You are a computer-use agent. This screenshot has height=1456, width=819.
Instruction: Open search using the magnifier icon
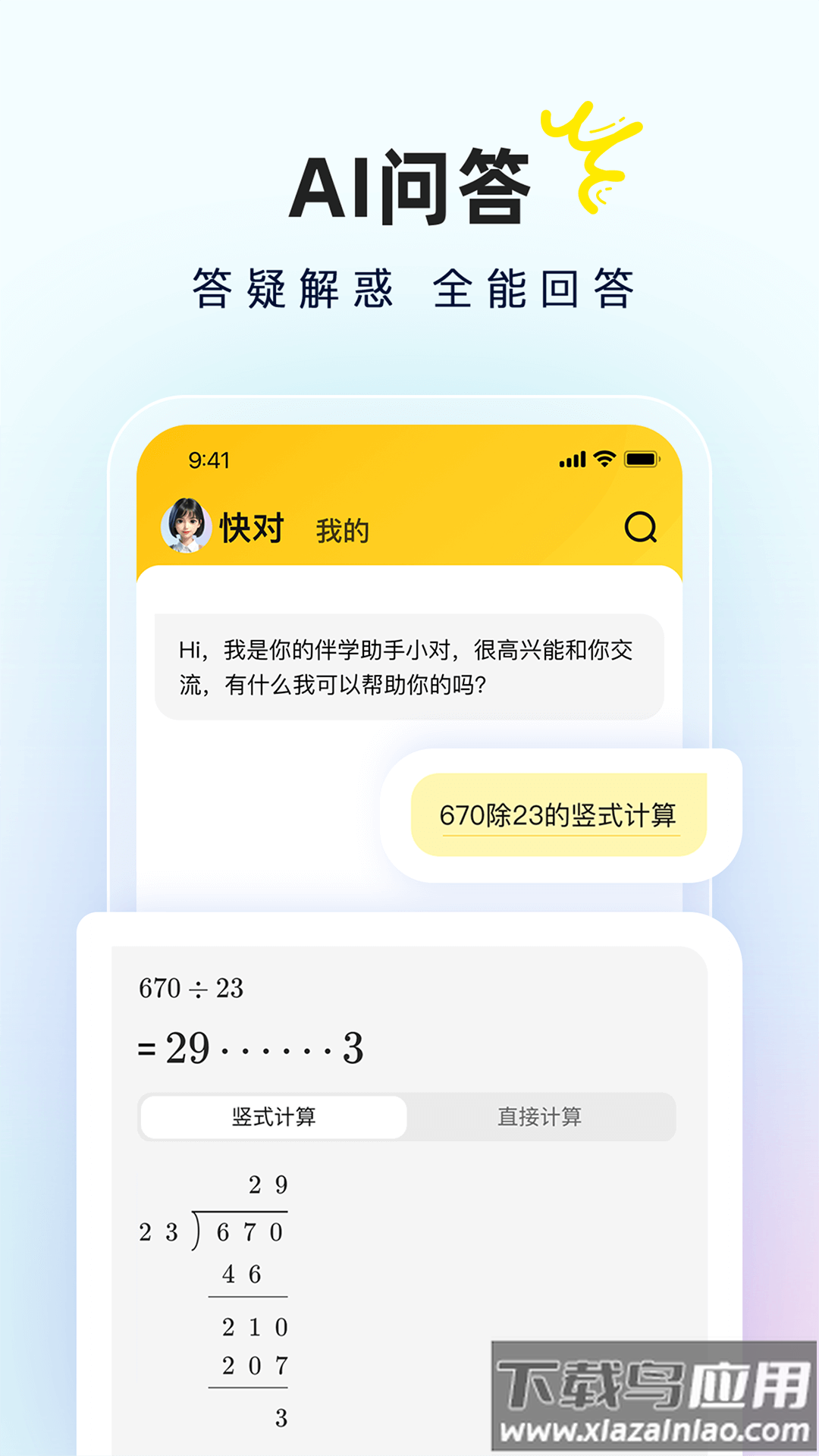(x=641, y=525)
